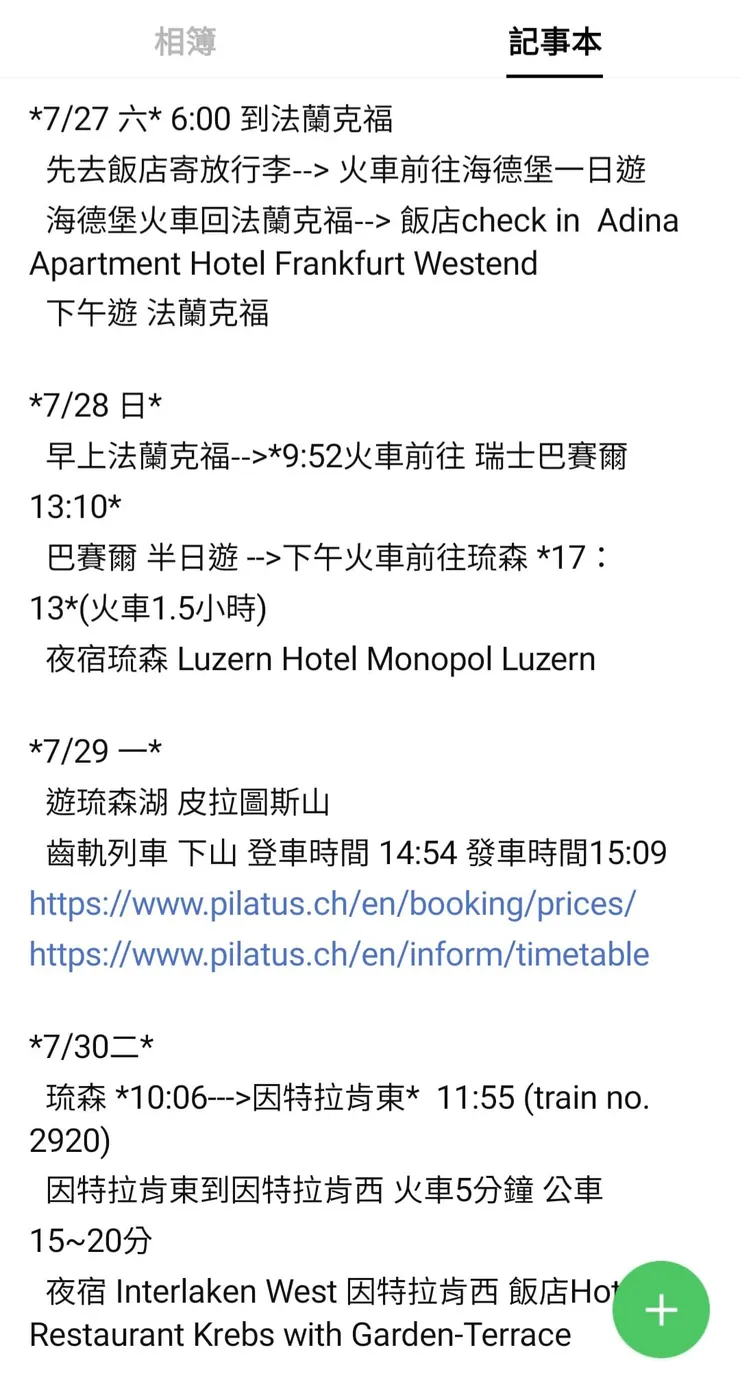Select the 7/30二 date heading

(95, 1045)
